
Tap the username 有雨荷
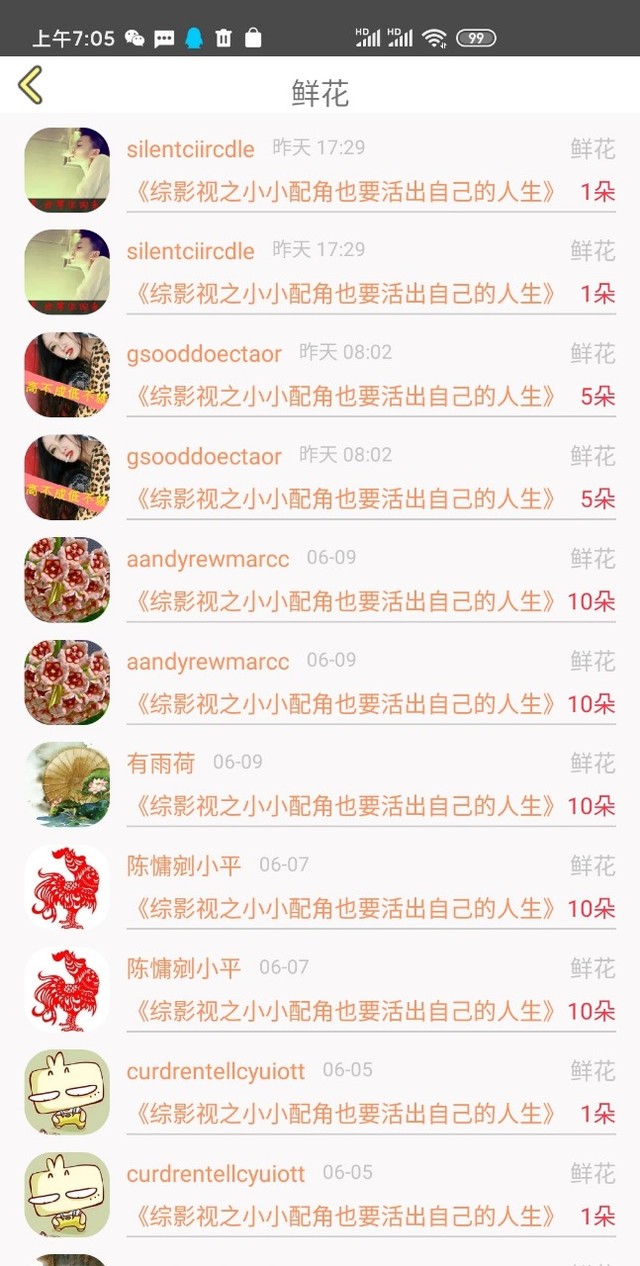click(161, 763)
